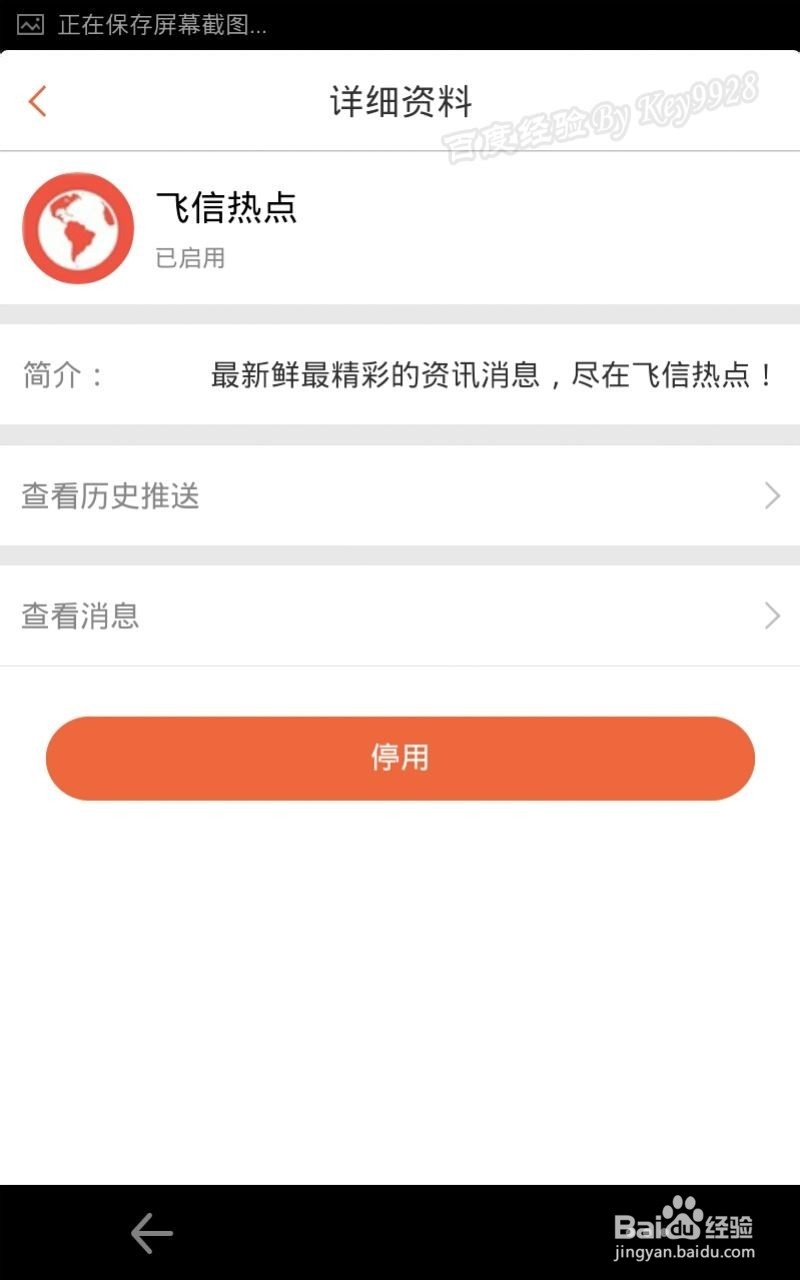The image size is (800, 1280).
Task: Click the orange chevron navigation icon
Action: coord(36,101)
